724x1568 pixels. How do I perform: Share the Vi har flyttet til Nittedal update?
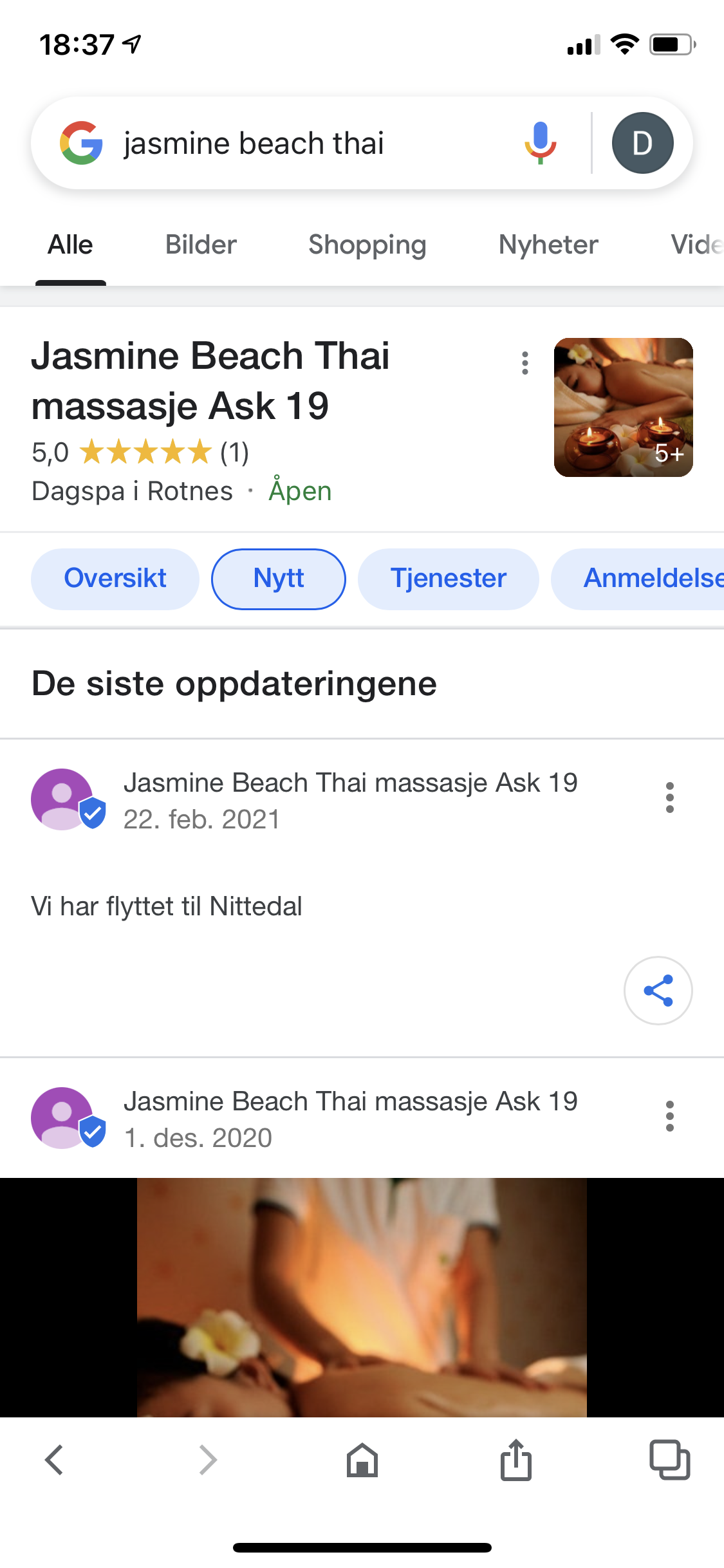coord(658,991)
